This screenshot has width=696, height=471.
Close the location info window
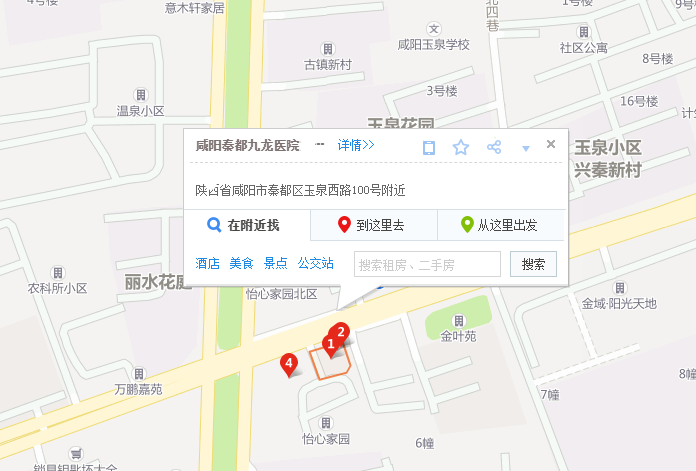tap(551, 144)
